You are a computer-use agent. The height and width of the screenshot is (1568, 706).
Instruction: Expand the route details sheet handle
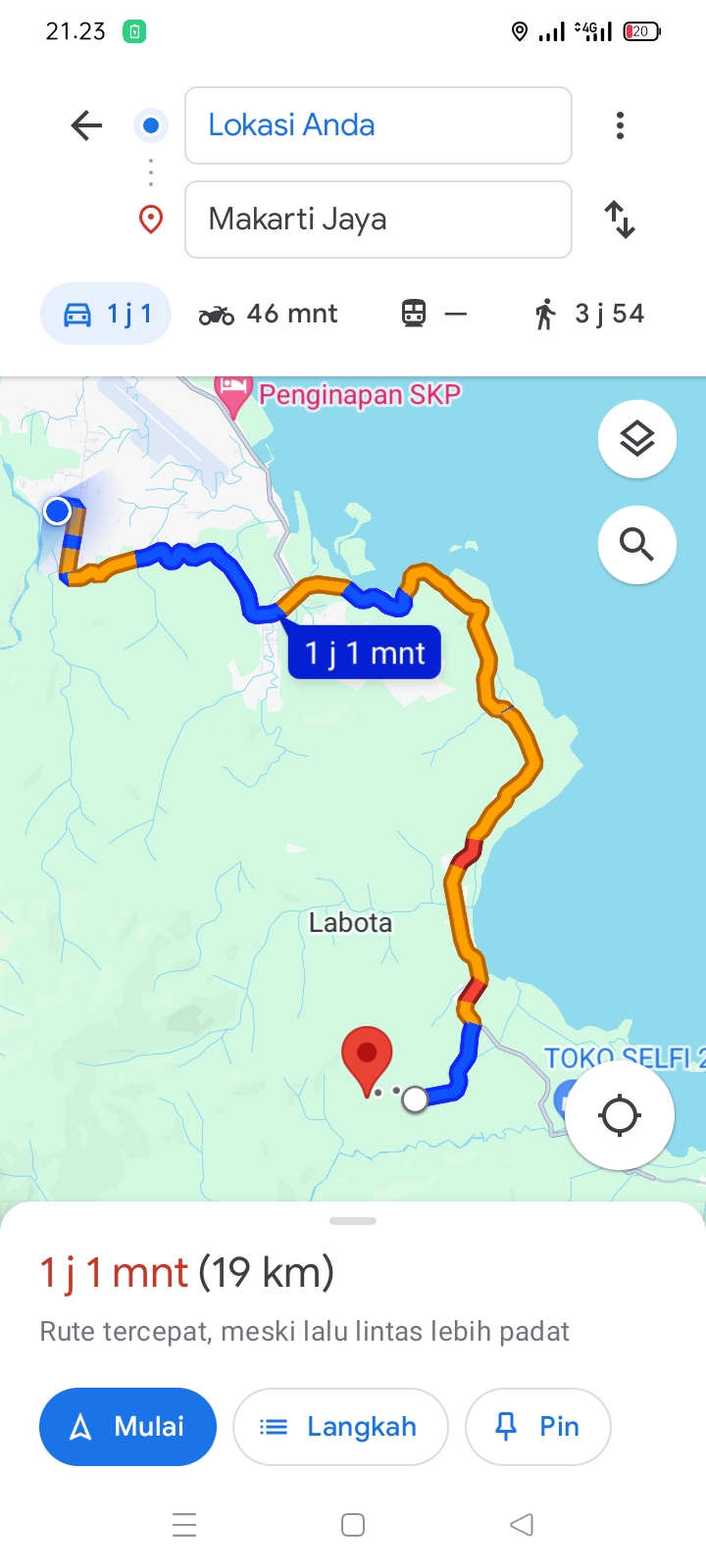[353, 1221]
